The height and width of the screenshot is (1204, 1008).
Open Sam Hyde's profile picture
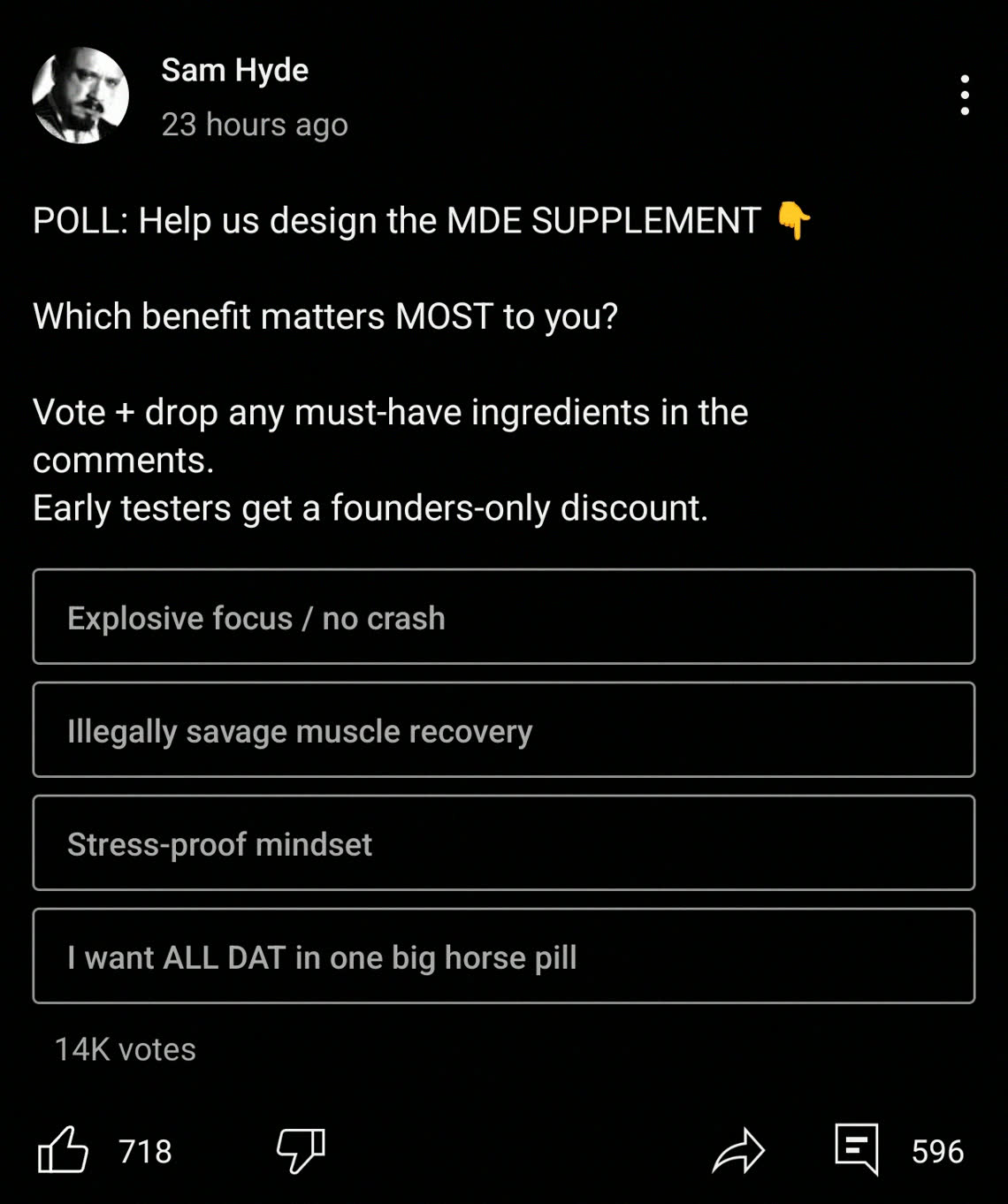80,95
